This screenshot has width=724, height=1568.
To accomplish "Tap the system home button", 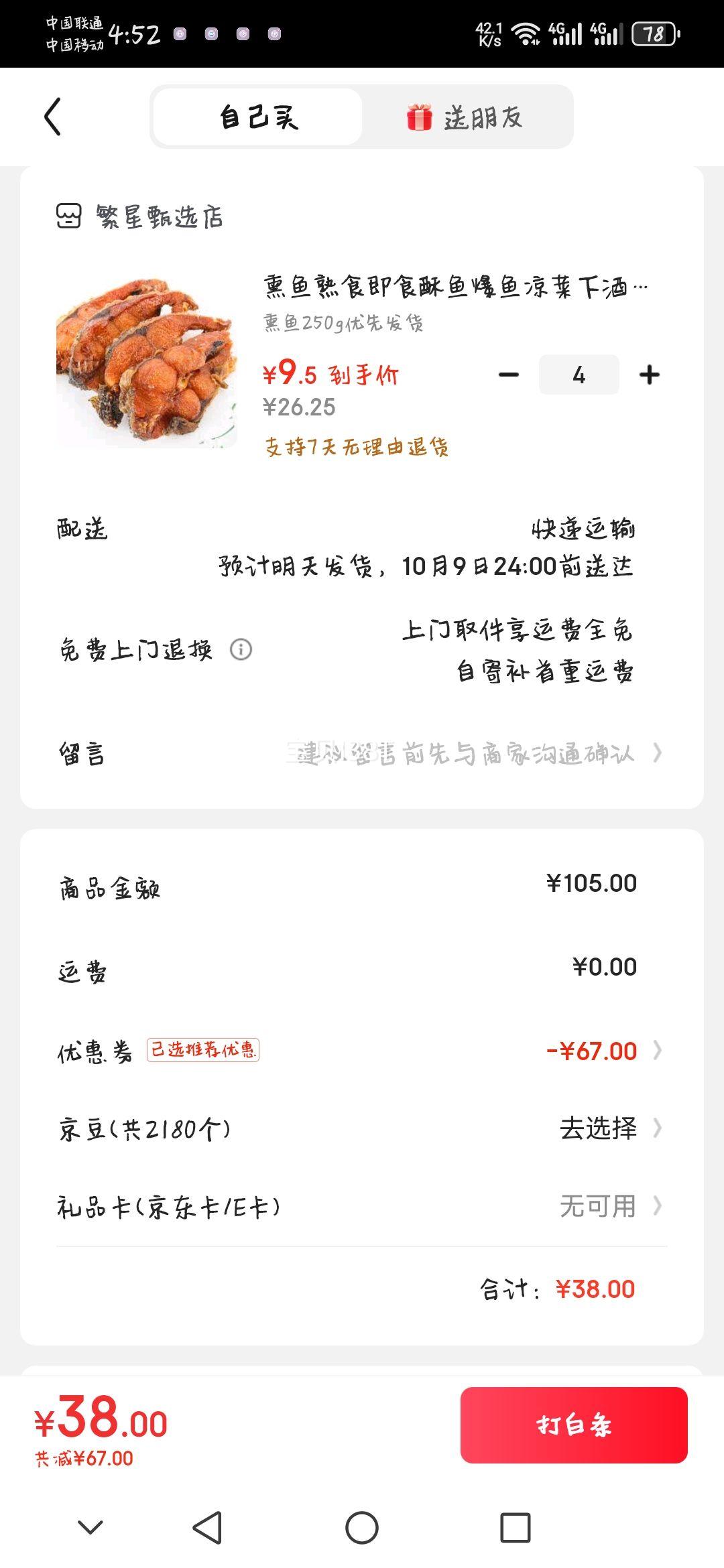I will point(362,1528).
